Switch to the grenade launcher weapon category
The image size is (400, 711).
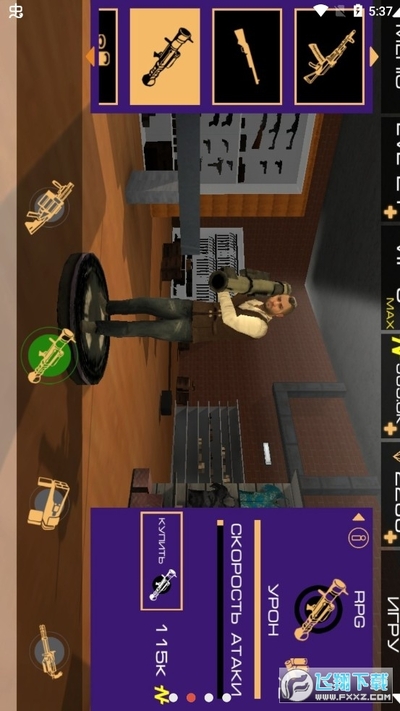pos(49,208)
